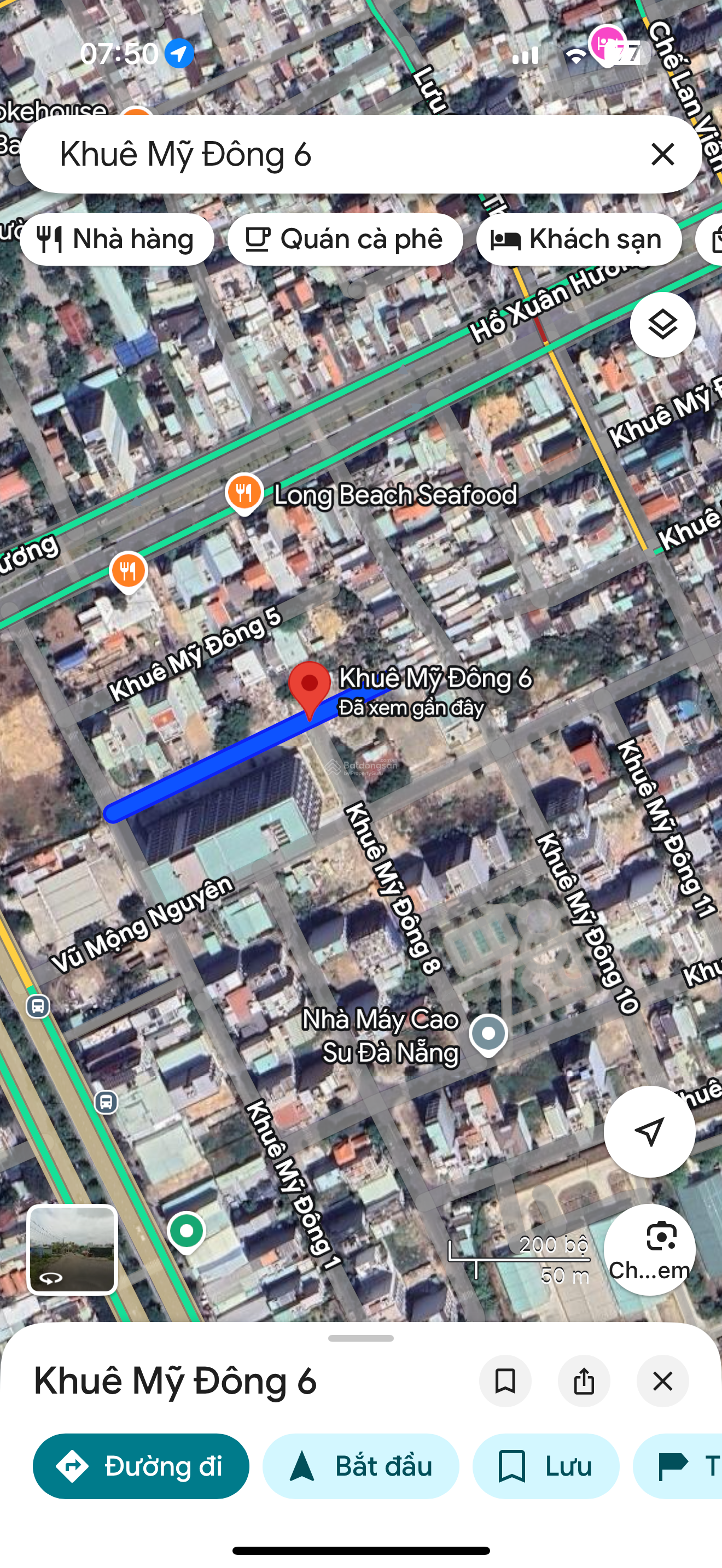Open the camera lens search button
Image resolution: width=722 pixels, height=1568 pixels.
click(649, 1249)
